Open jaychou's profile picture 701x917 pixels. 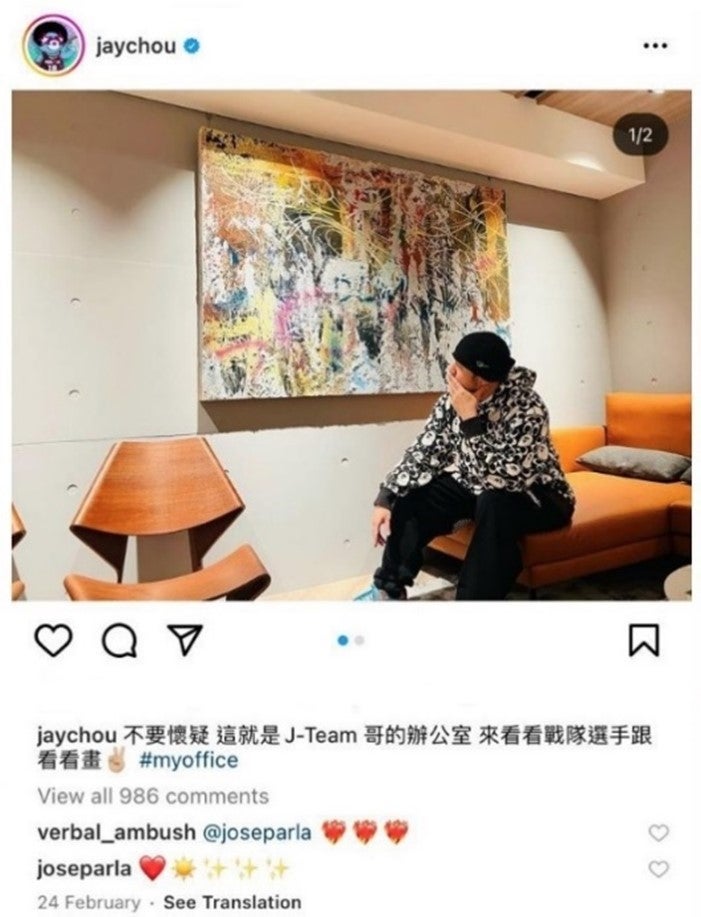tap(53, 46)
